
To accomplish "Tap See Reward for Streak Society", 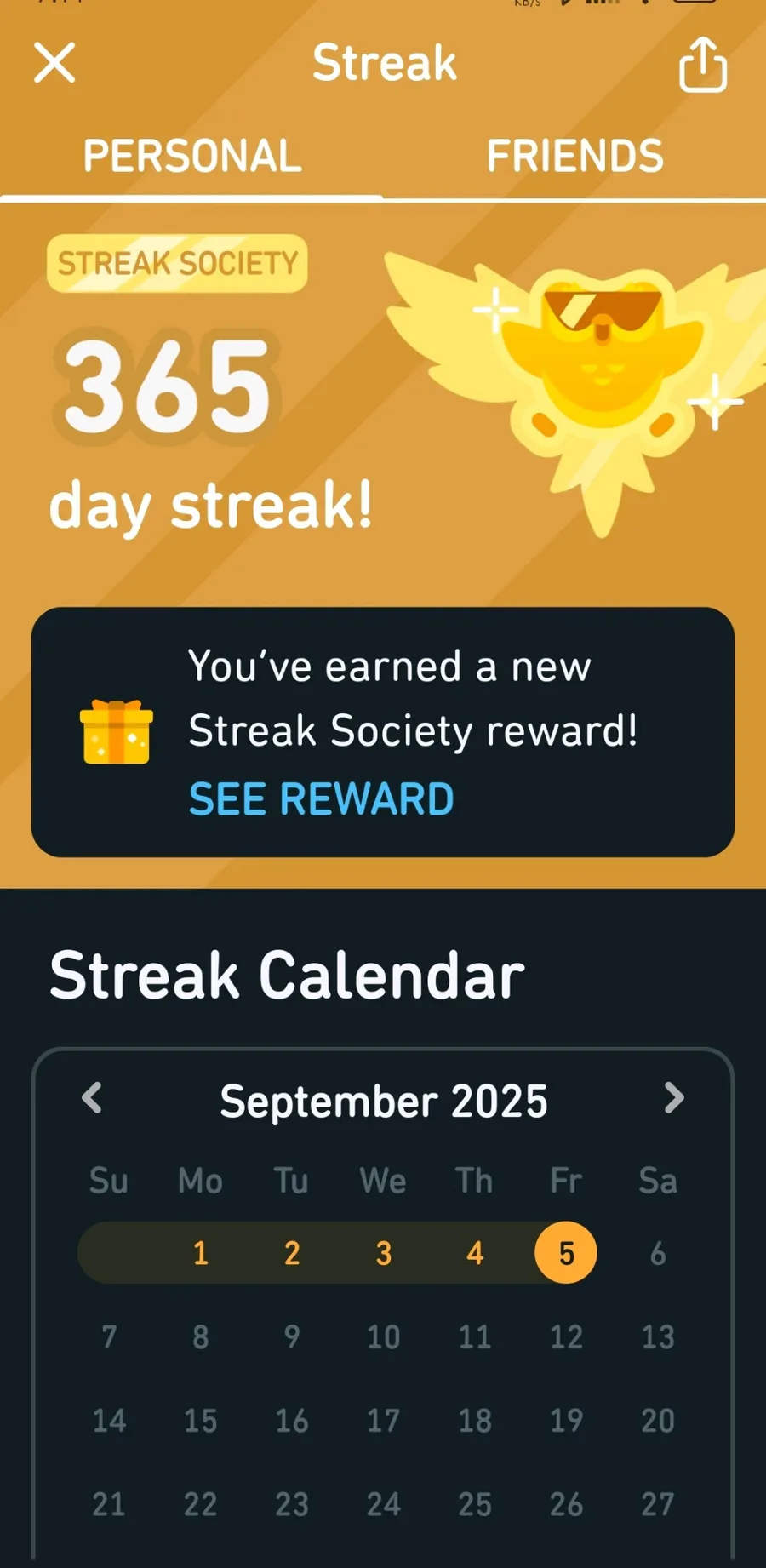I will (x=321, y=798).
